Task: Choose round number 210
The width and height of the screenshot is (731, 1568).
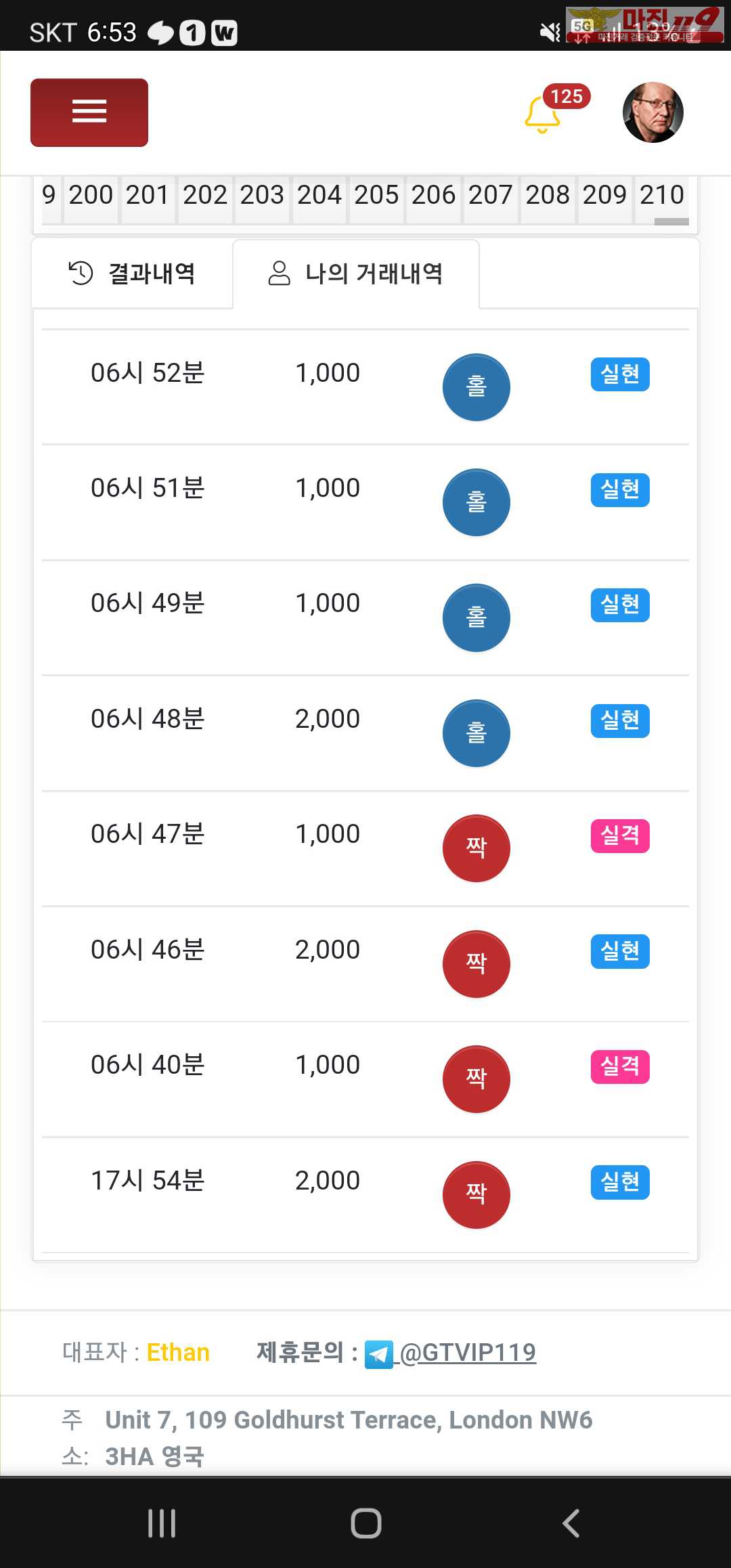Action: [662, 195]
